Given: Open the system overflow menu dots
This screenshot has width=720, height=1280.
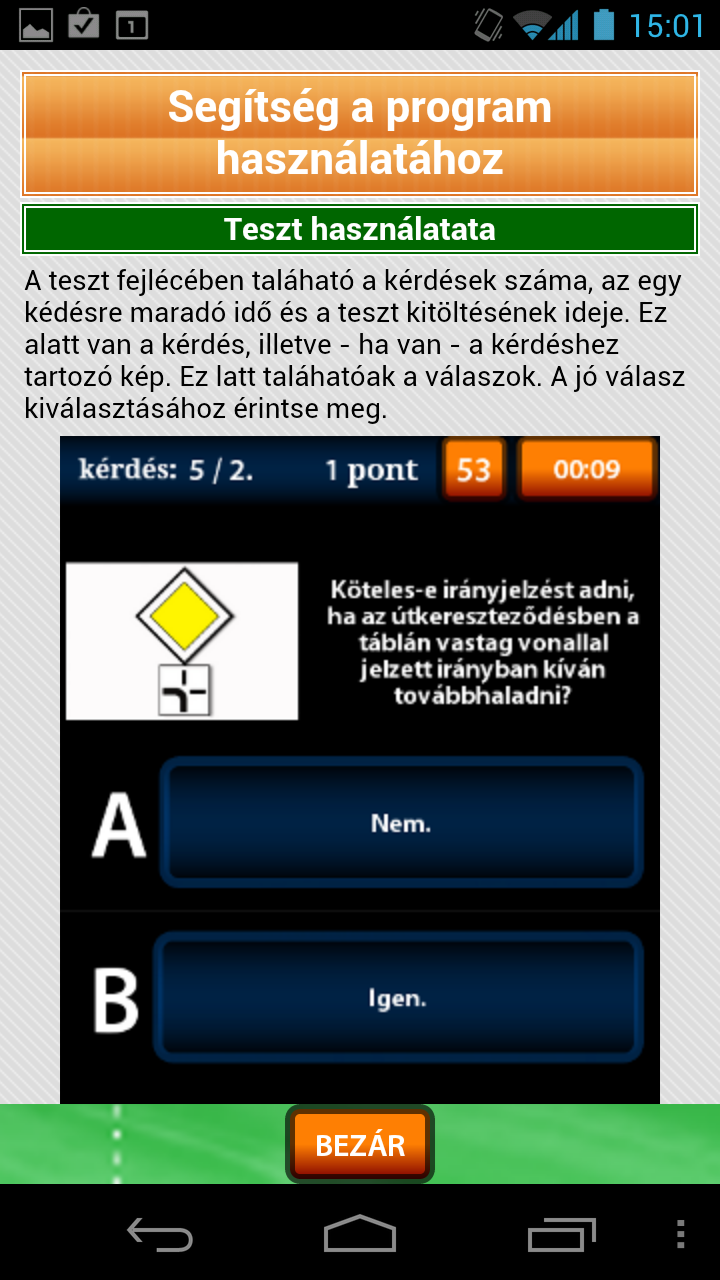Looking at the screenshot, I should [681, 1233].
